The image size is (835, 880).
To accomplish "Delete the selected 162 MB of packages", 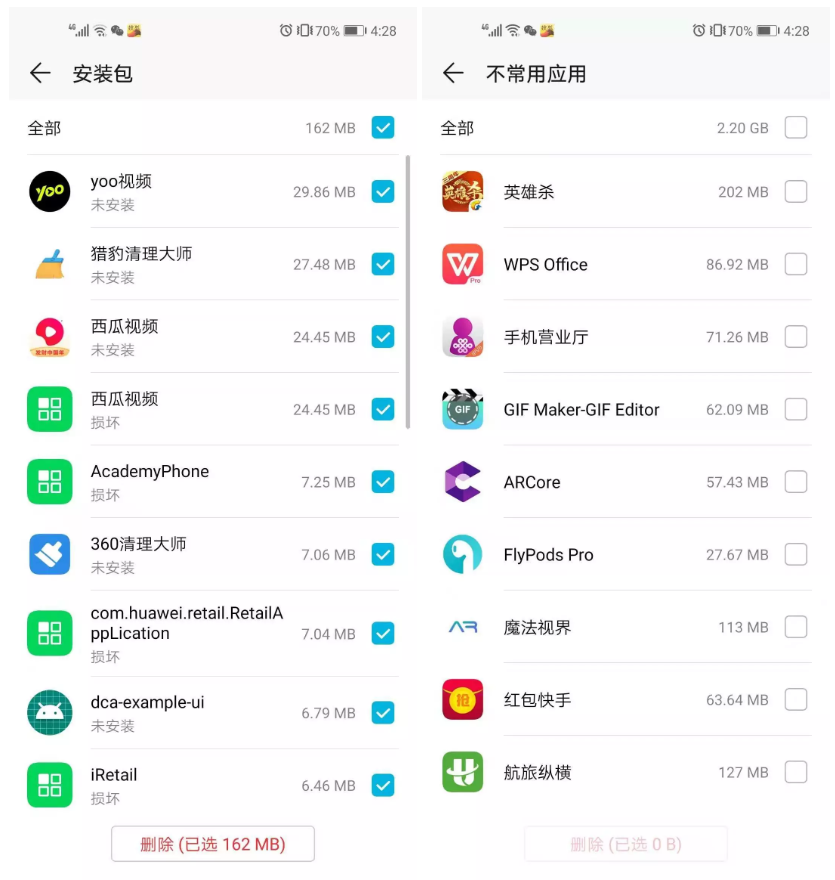I will [213, 844].
